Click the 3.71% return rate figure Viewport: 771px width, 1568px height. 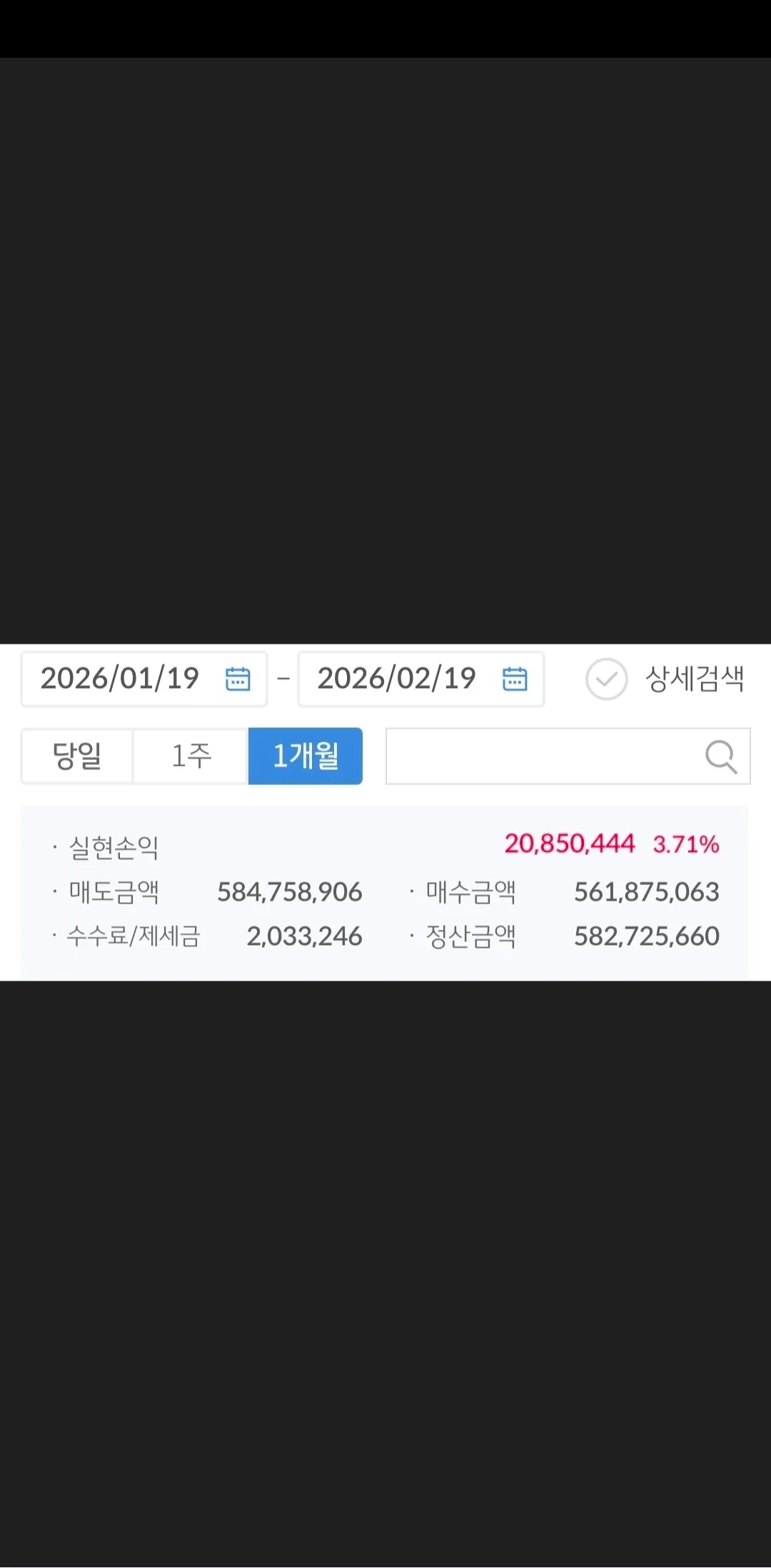(685, 845)
